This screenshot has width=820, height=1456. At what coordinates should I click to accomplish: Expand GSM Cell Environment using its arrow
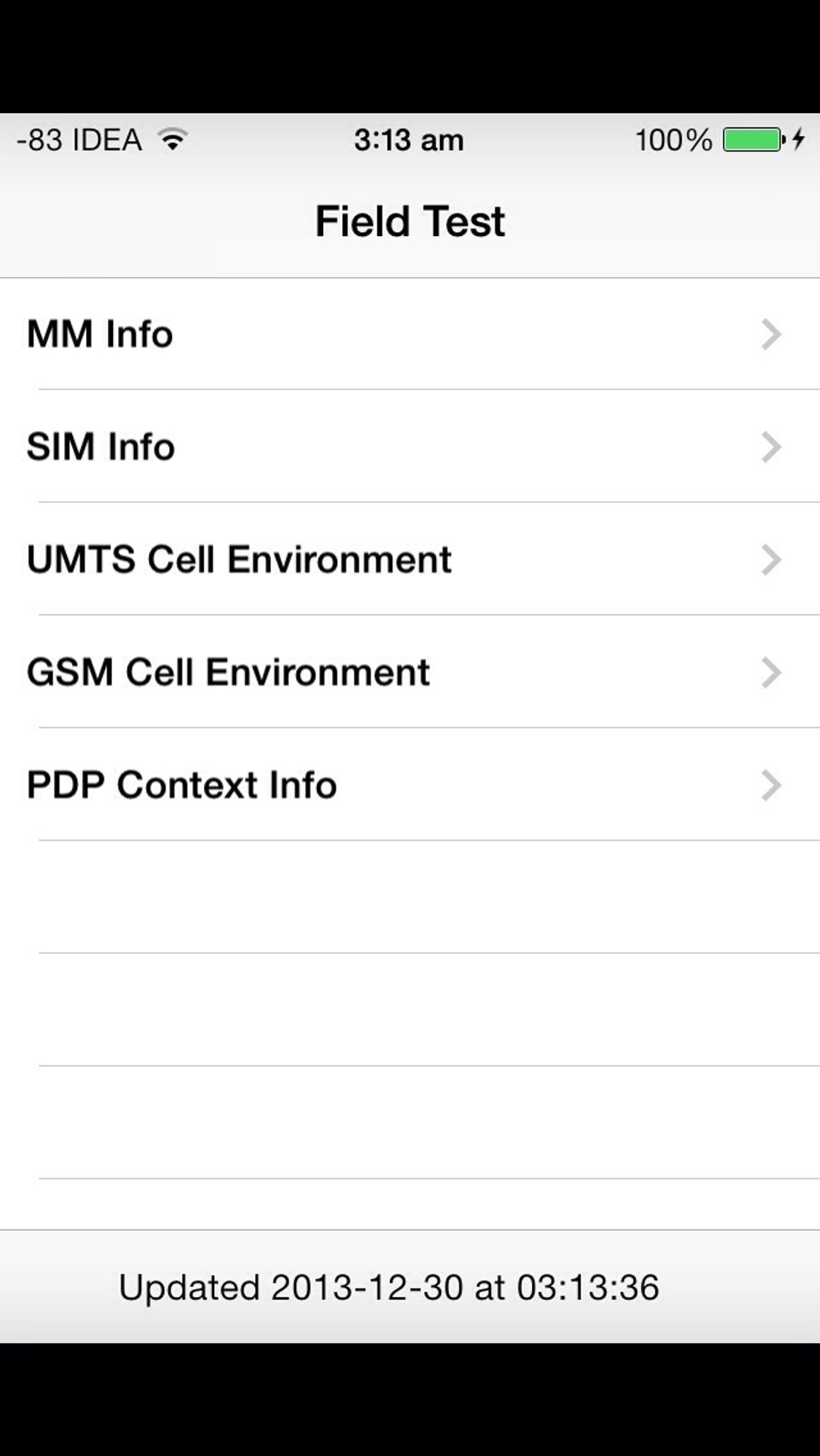[x=770, y=671]
